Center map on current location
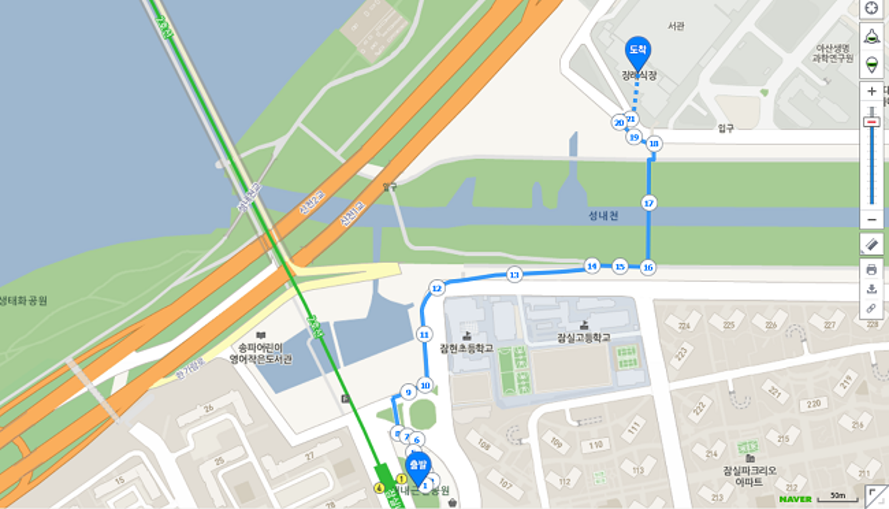 pos(872,8)
